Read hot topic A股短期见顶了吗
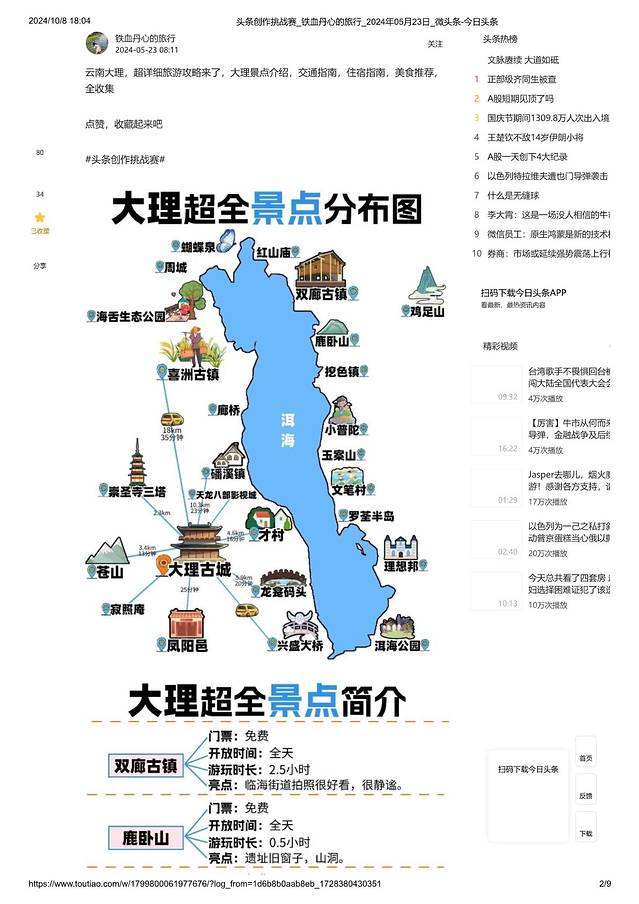 click(520, 99)
